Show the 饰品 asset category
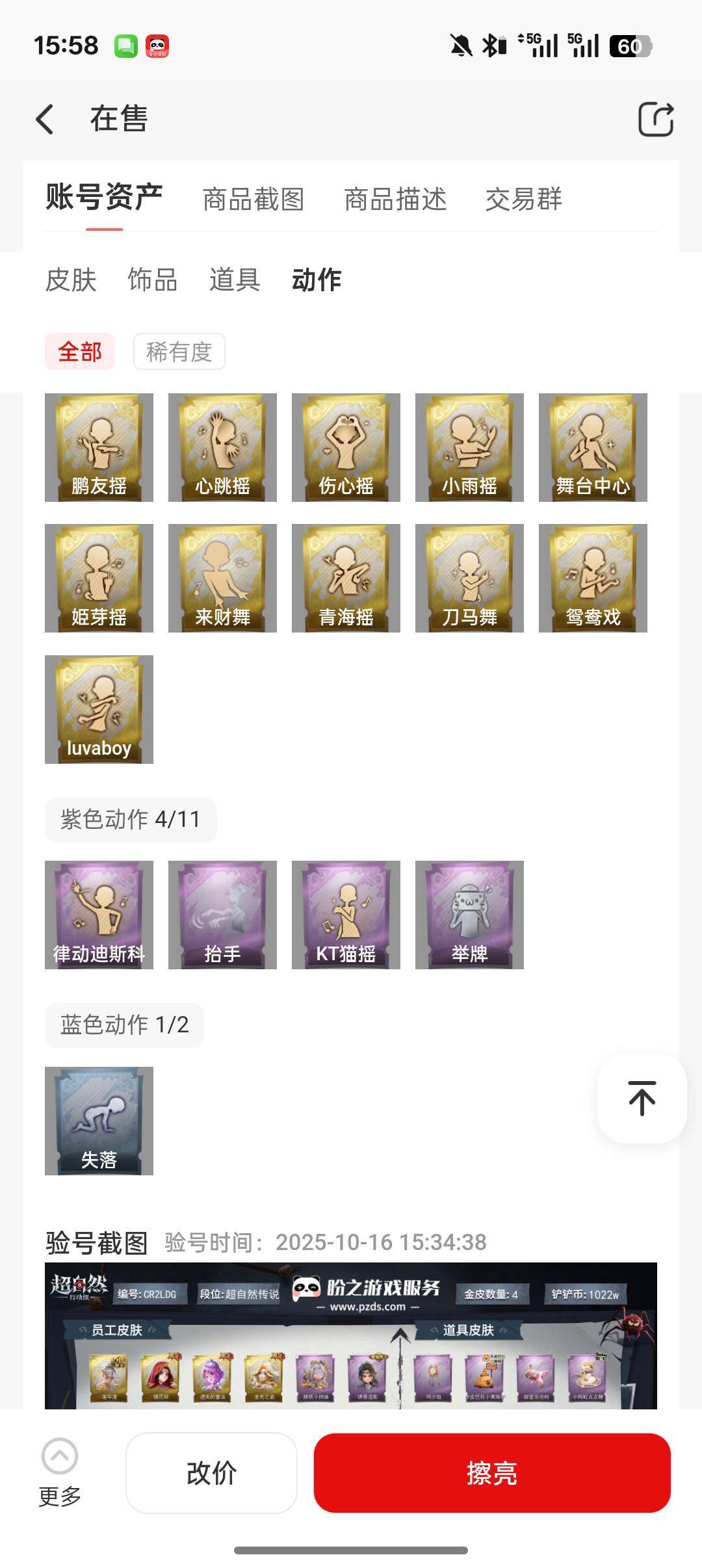This screenshot has width=702, height=1568. (x=153, y=280)
